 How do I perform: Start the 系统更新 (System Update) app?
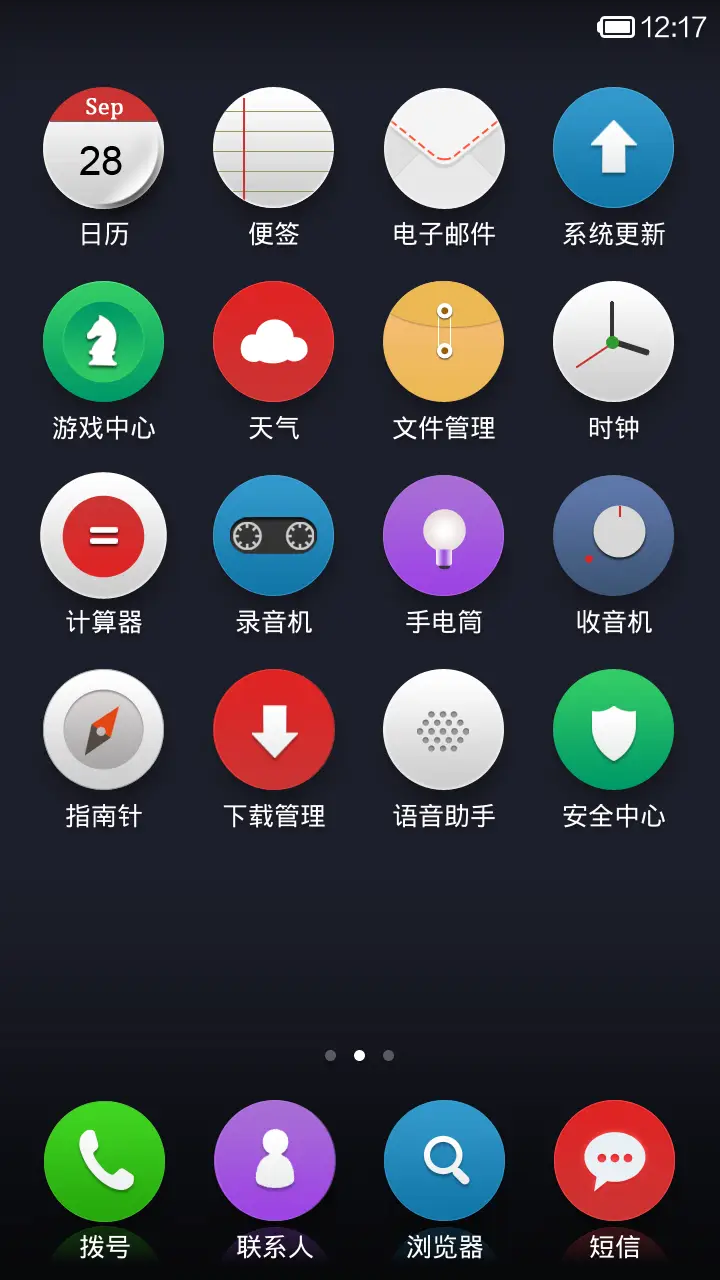tap(613, 147)
